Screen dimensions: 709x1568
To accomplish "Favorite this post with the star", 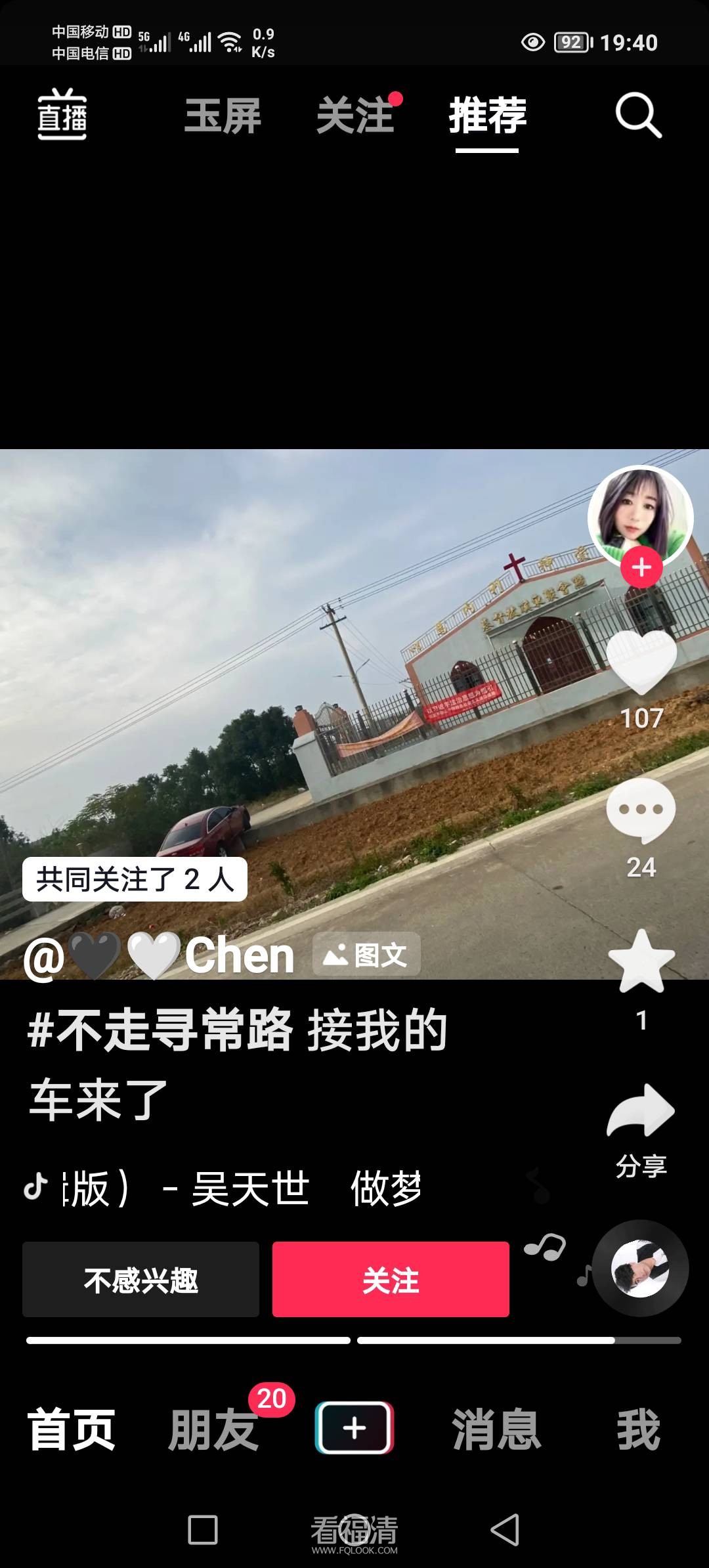I will 641,962.
